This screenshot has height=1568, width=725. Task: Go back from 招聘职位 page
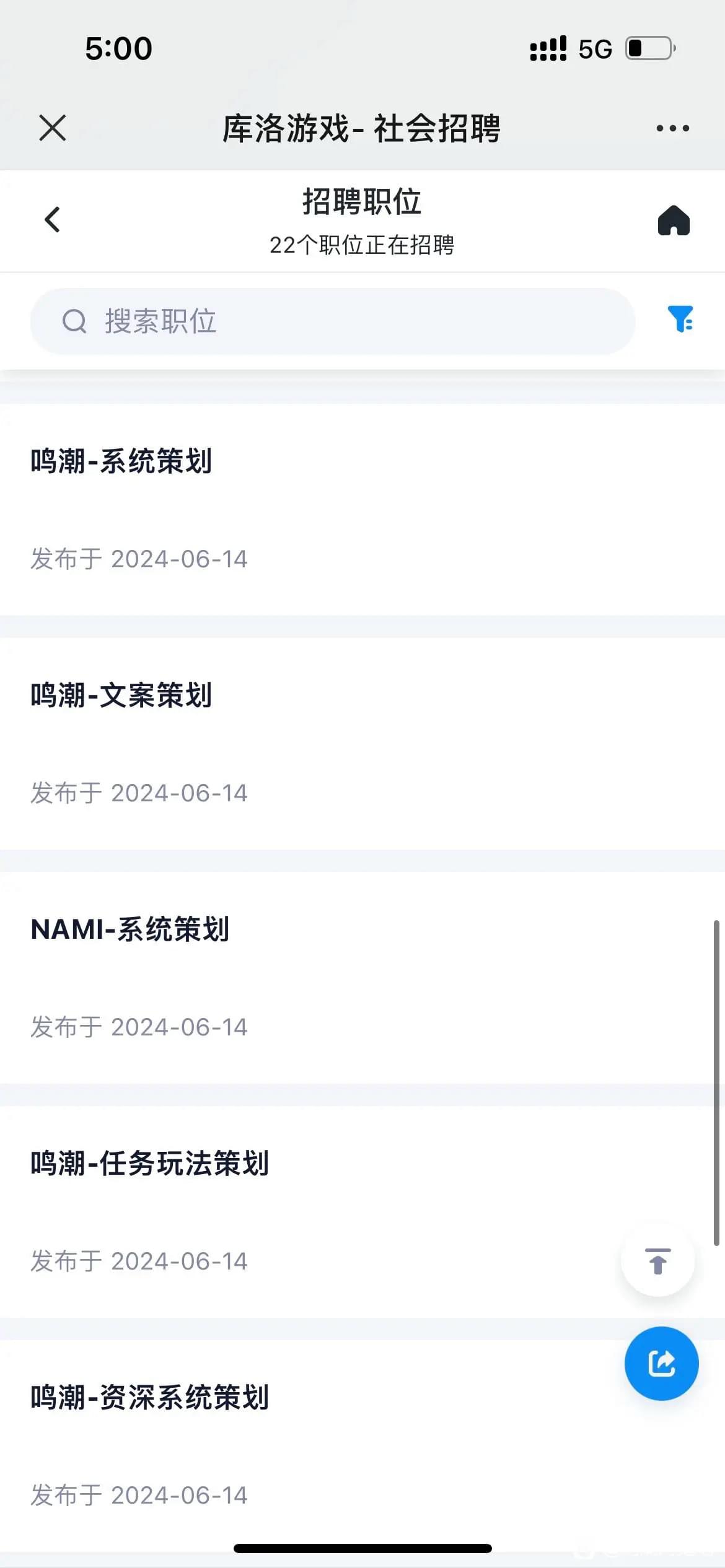pyautogui.click(x=53, y=220)
